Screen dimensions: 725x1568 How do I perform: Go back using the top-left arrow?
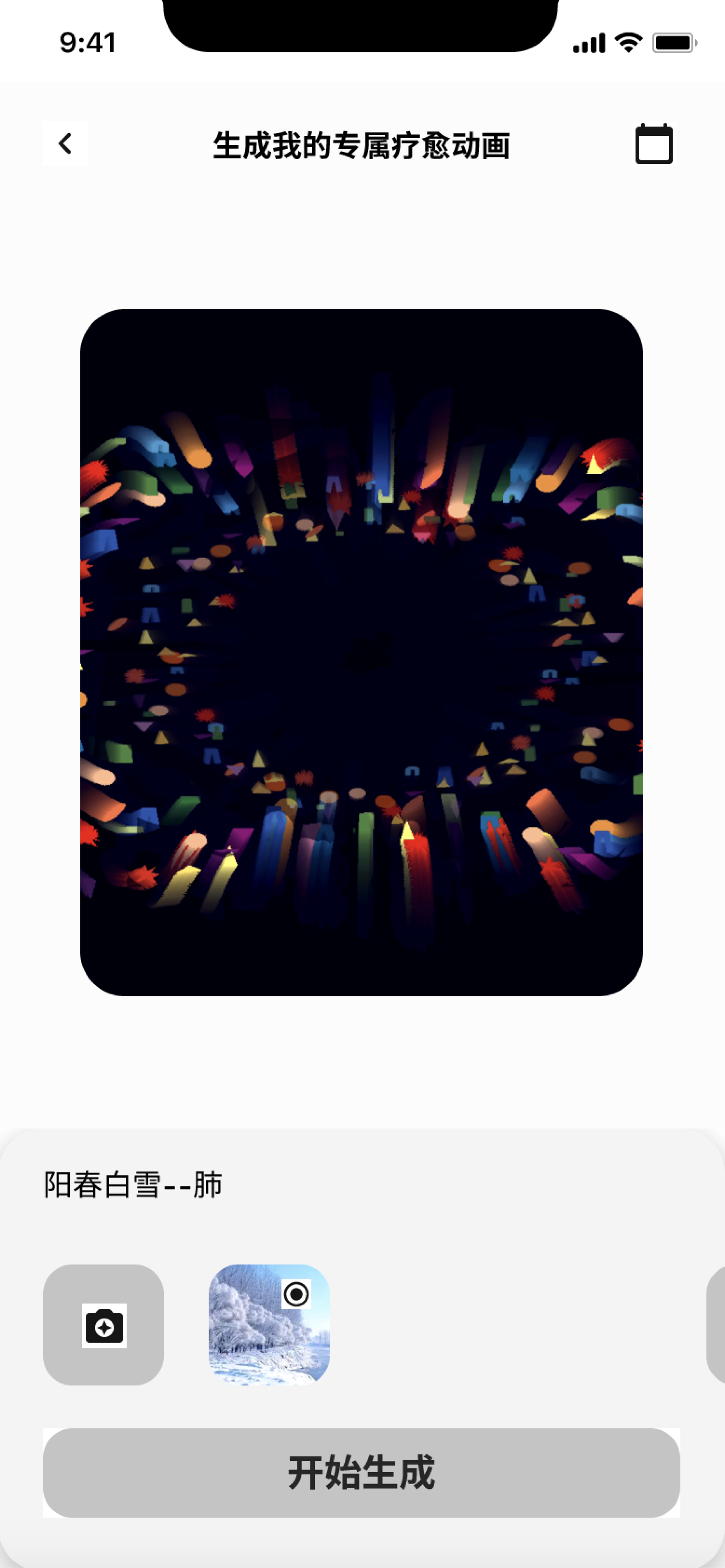tap(65, 144)
